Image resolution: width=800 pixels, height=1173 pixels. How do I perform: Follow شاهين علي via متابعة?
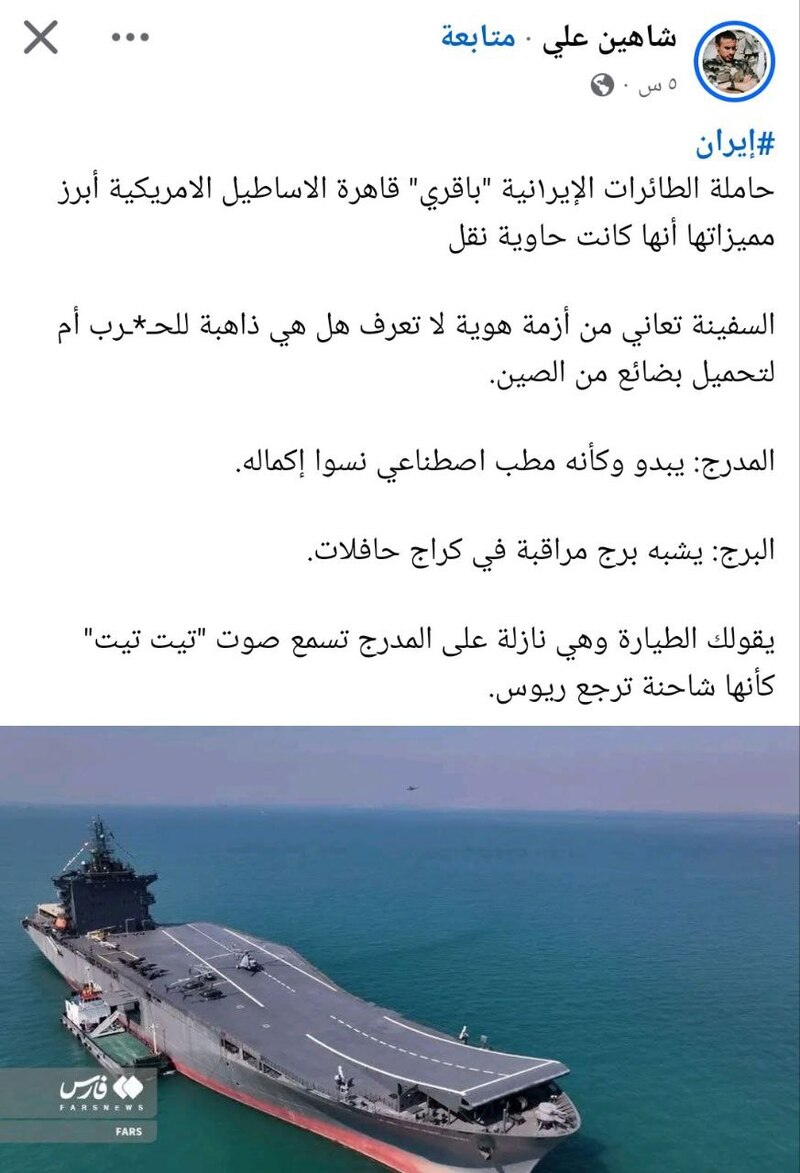tap(478, 39)
